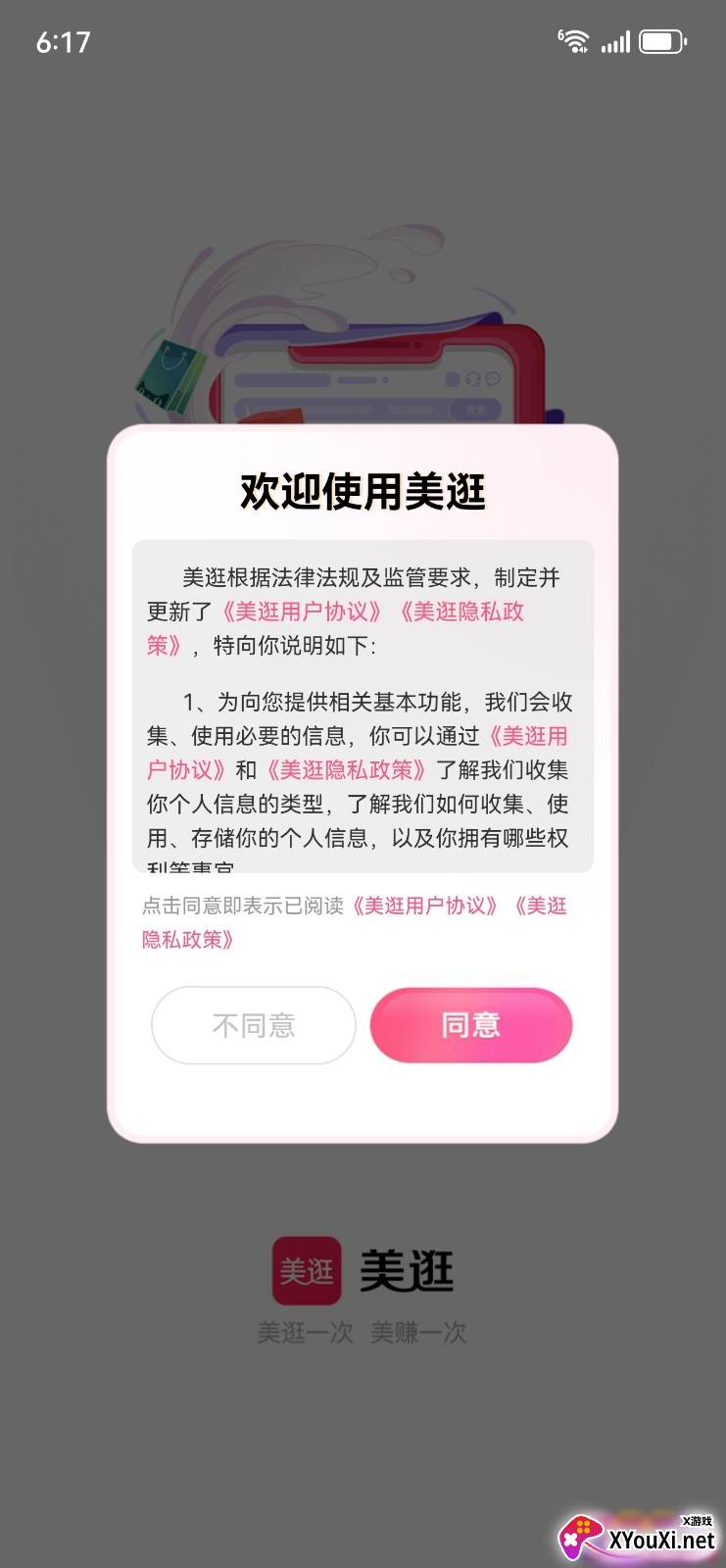Viewport: 726px width, 1568px height.
Task: Open 《美逛隐私政策》 link below the text box
Action: [x=188, y=940]
